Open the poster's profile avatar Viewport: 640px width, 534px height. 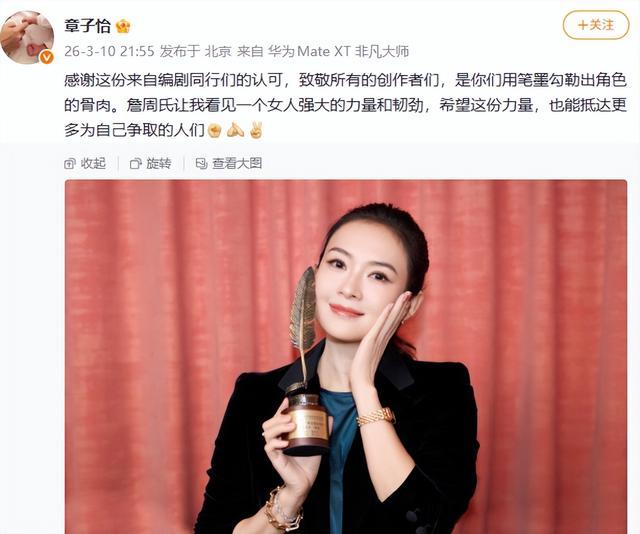point(28,37)
